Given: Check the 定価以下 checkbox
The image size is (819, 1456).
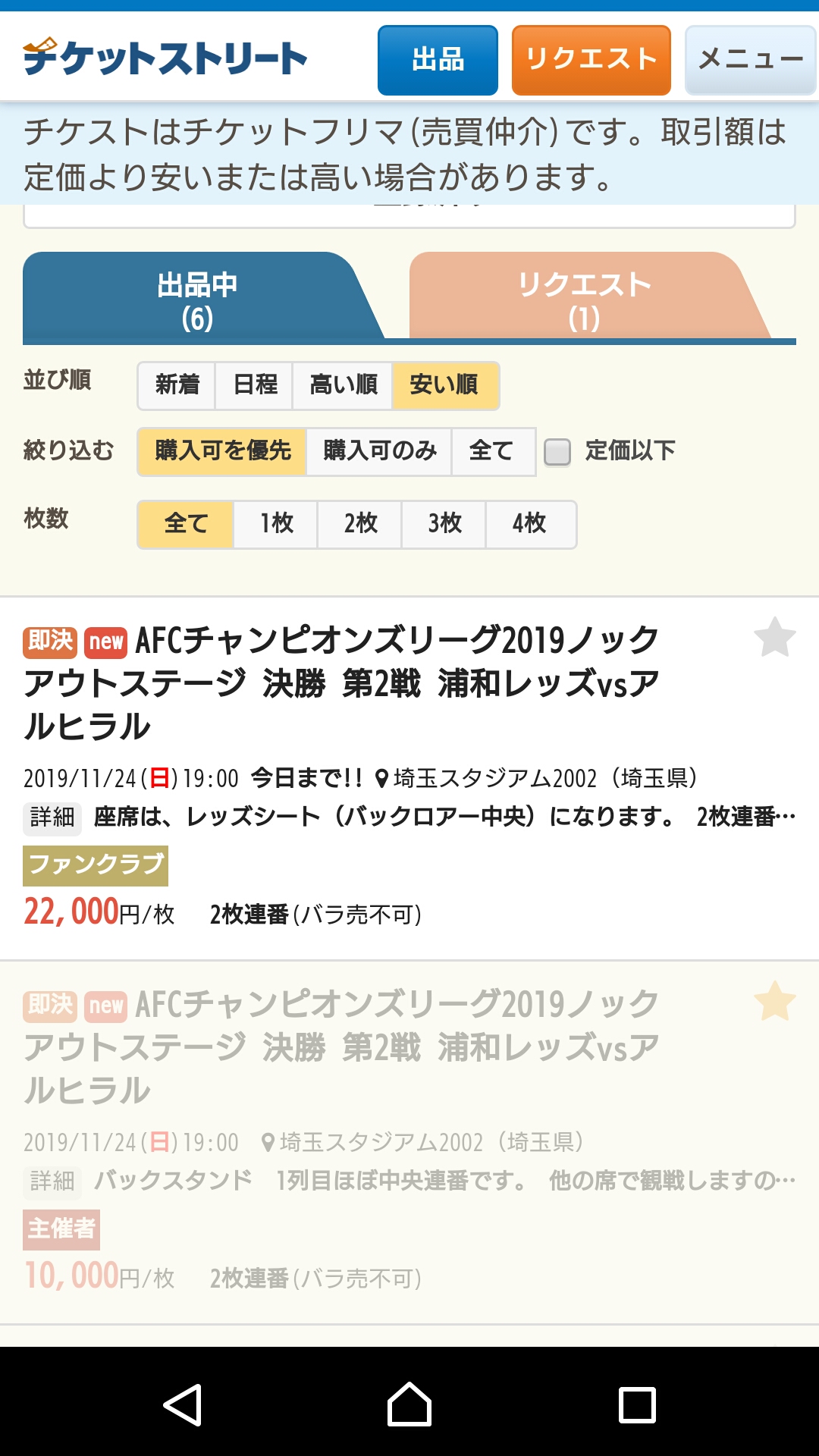Looking at the screenshot, I should click(557, 452).
